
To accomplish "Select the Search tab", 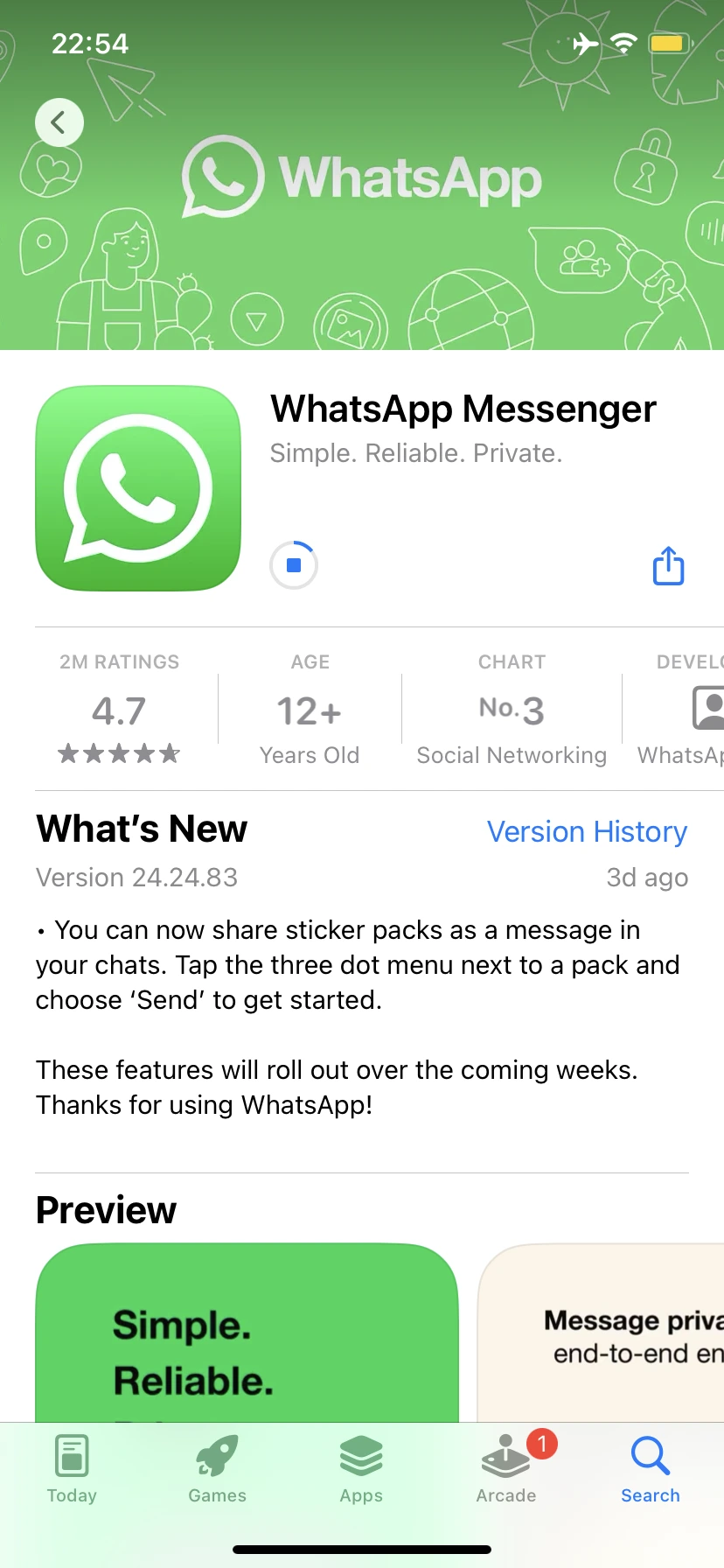I will click(650, 1470).
